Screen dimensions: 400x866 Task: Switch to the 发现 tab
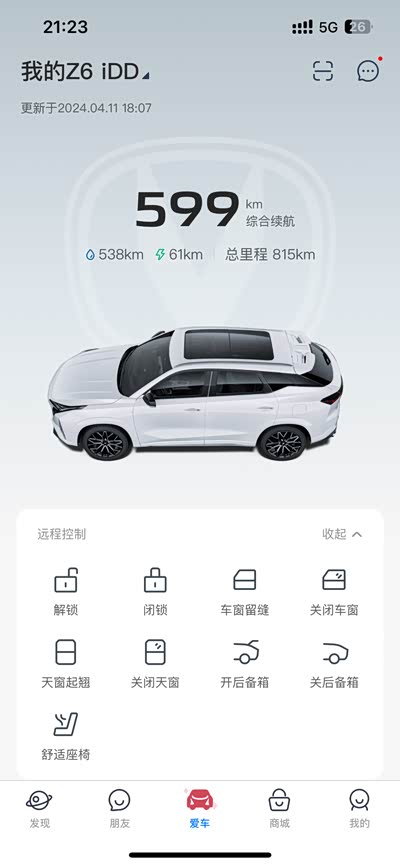[x=40, y=809]
